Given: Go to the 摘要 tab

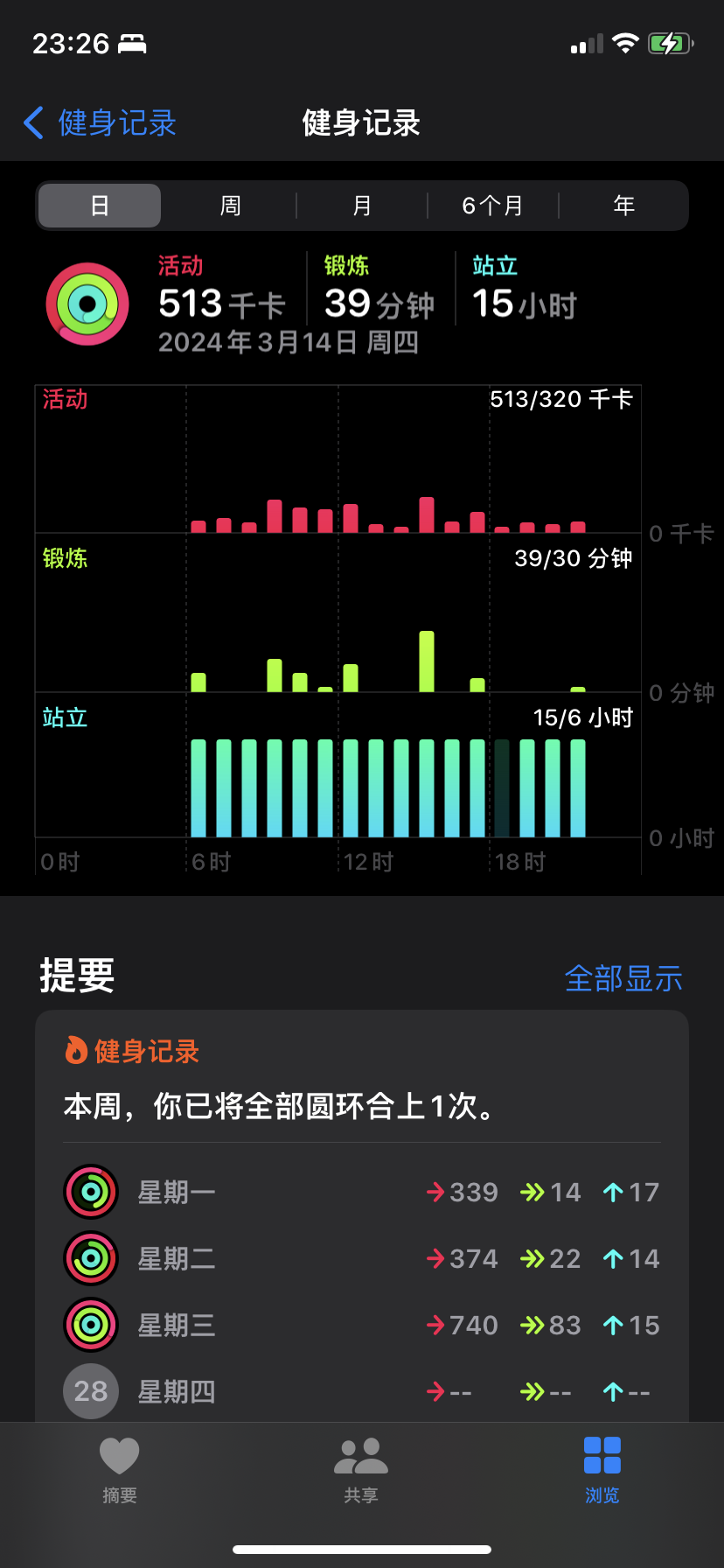Looking at the screenshot, I should 120,1470.
